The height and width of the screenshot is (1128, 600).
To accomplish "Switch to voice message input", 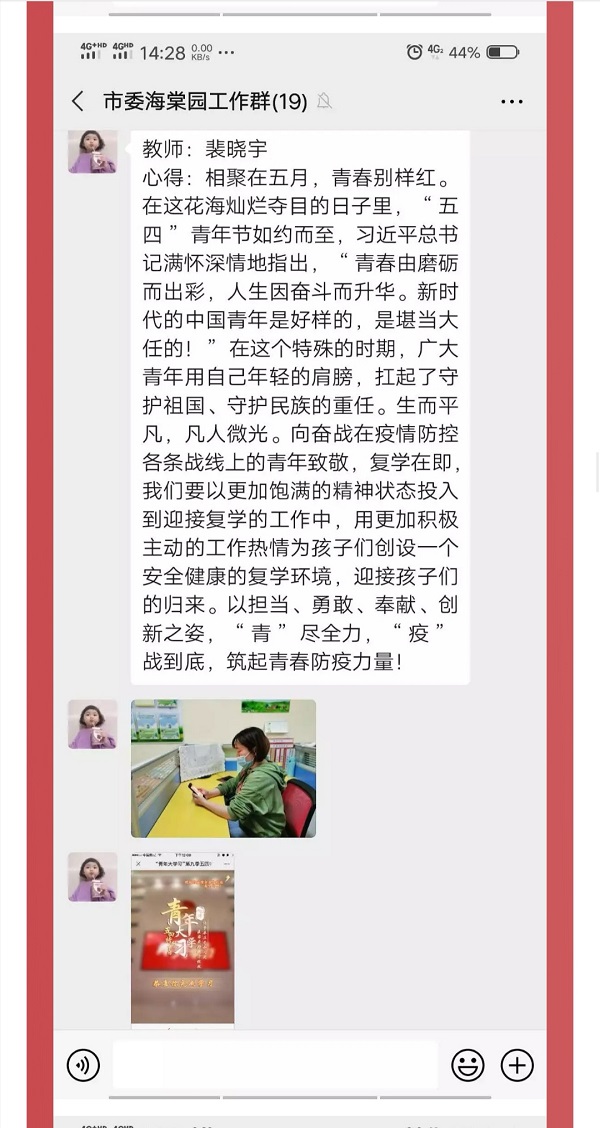I will (x=83, y=1065).
